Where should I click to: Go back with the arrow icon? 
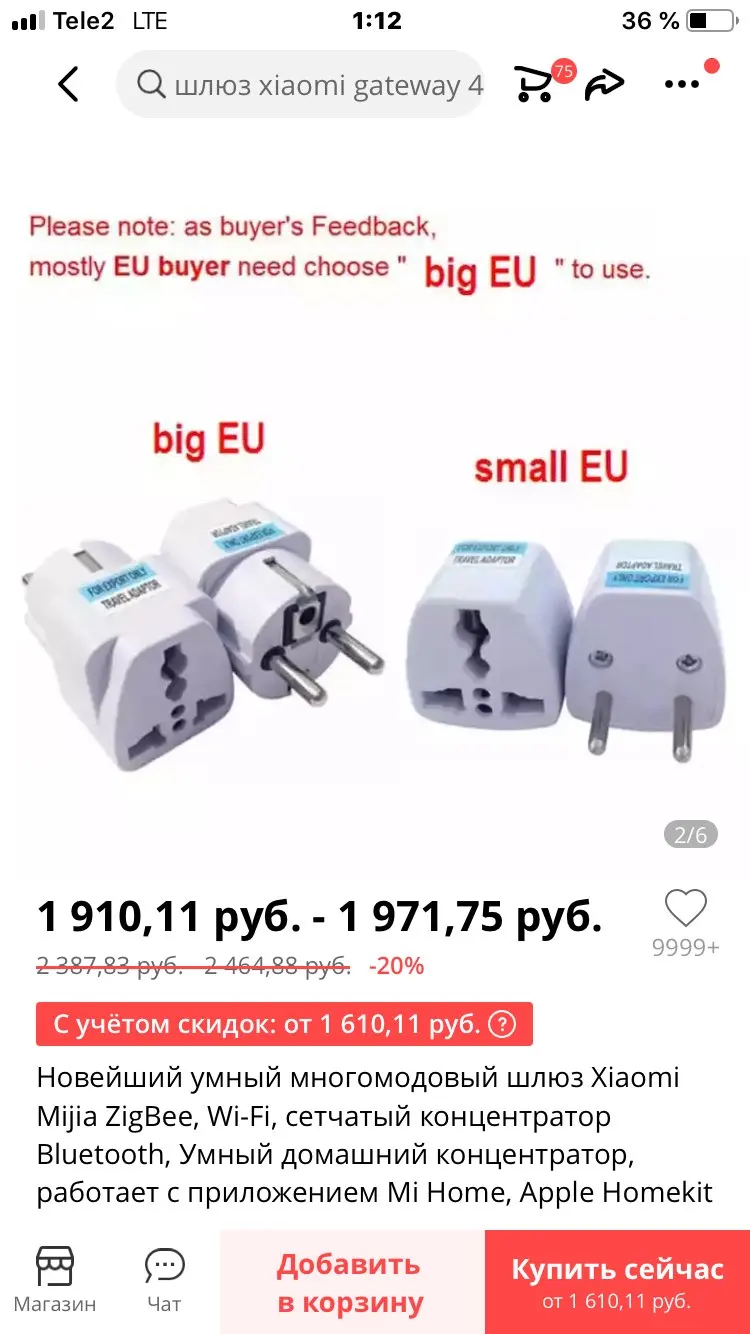click(68, 85)
